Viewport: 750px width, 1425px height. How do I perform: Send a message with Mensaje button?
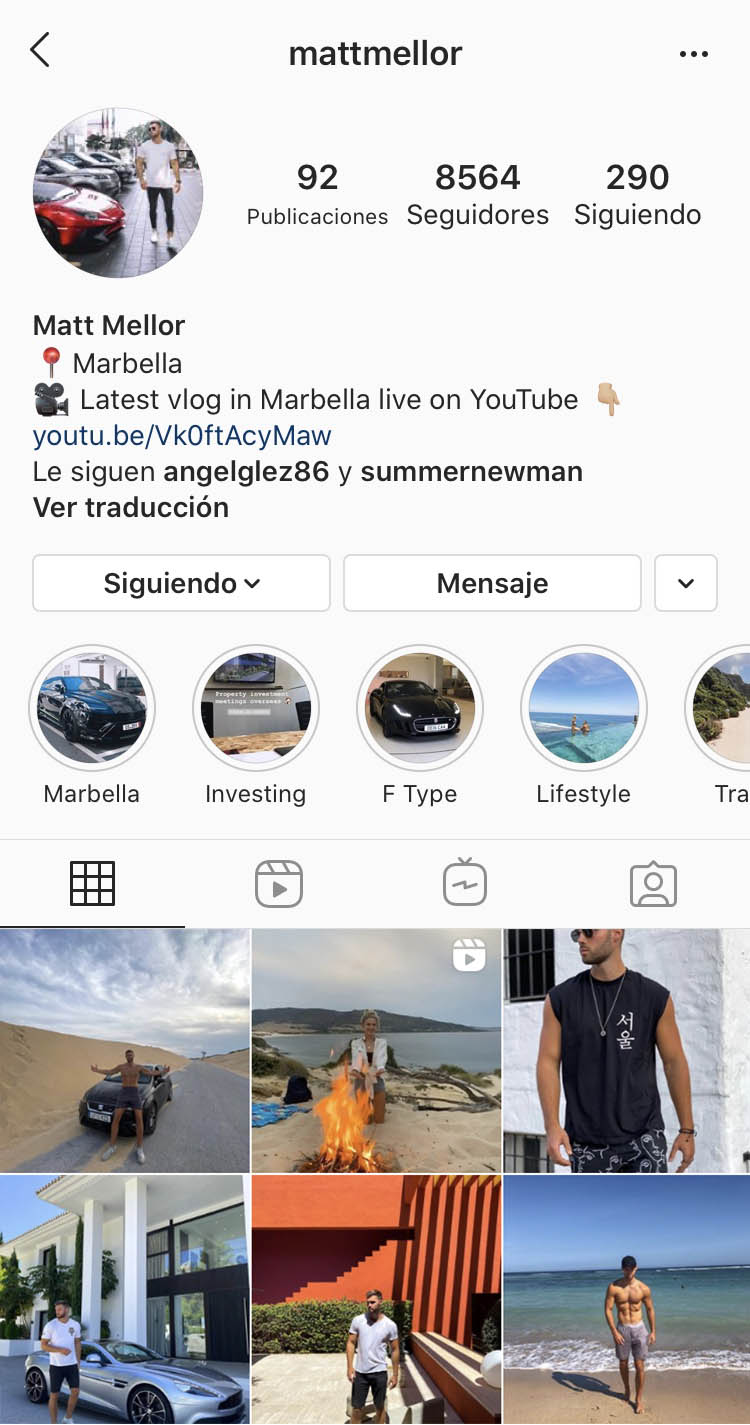[492, 583]
